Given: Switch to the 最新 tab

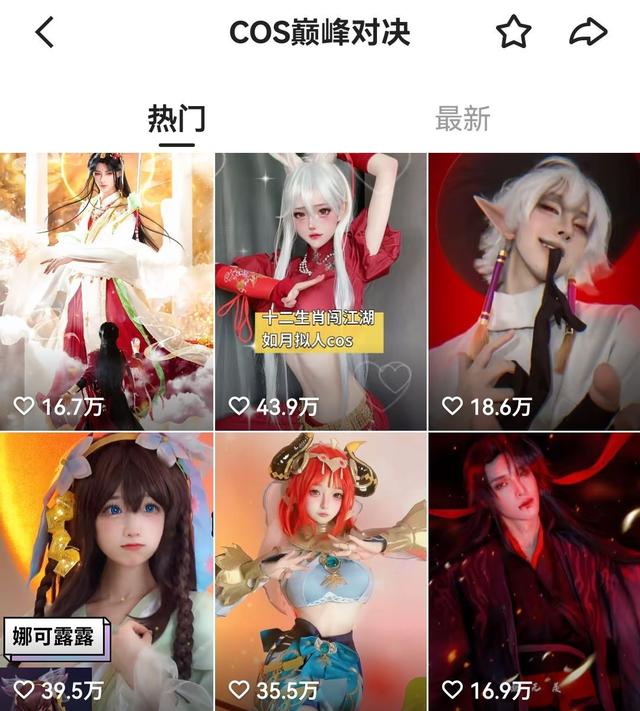Looking at the screenshot, I should pos(462,119).
